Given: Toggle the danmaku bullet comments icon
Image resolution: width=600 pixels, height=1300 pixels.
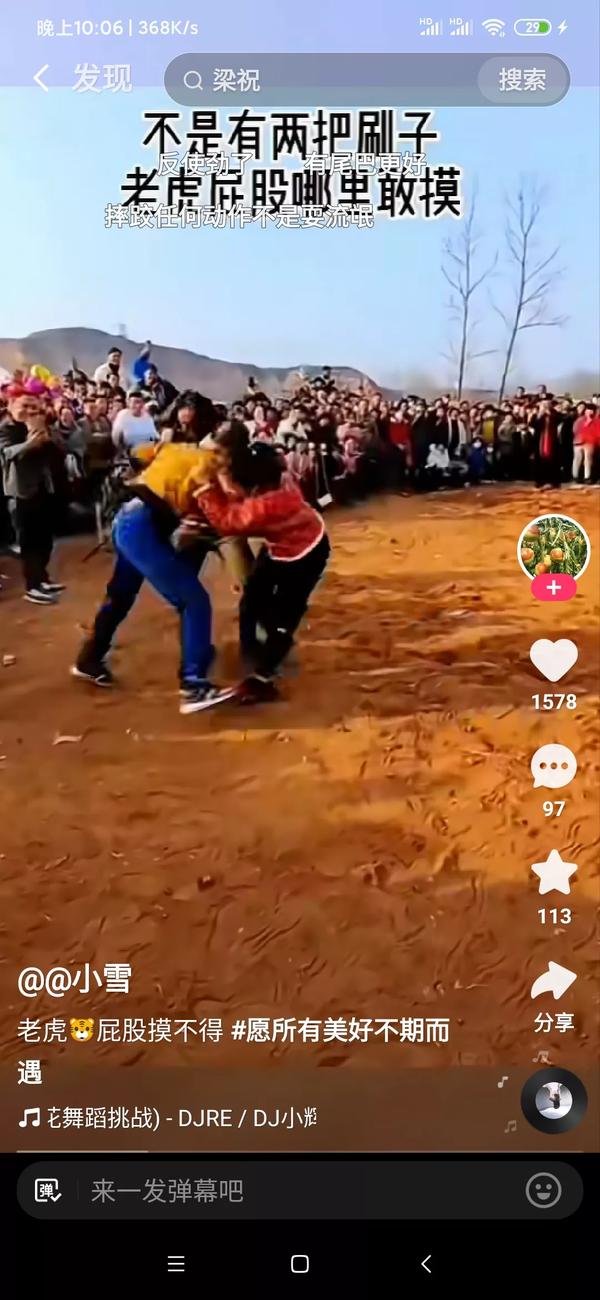Looking at the screenshot, I should click(x=48, y=1190).
